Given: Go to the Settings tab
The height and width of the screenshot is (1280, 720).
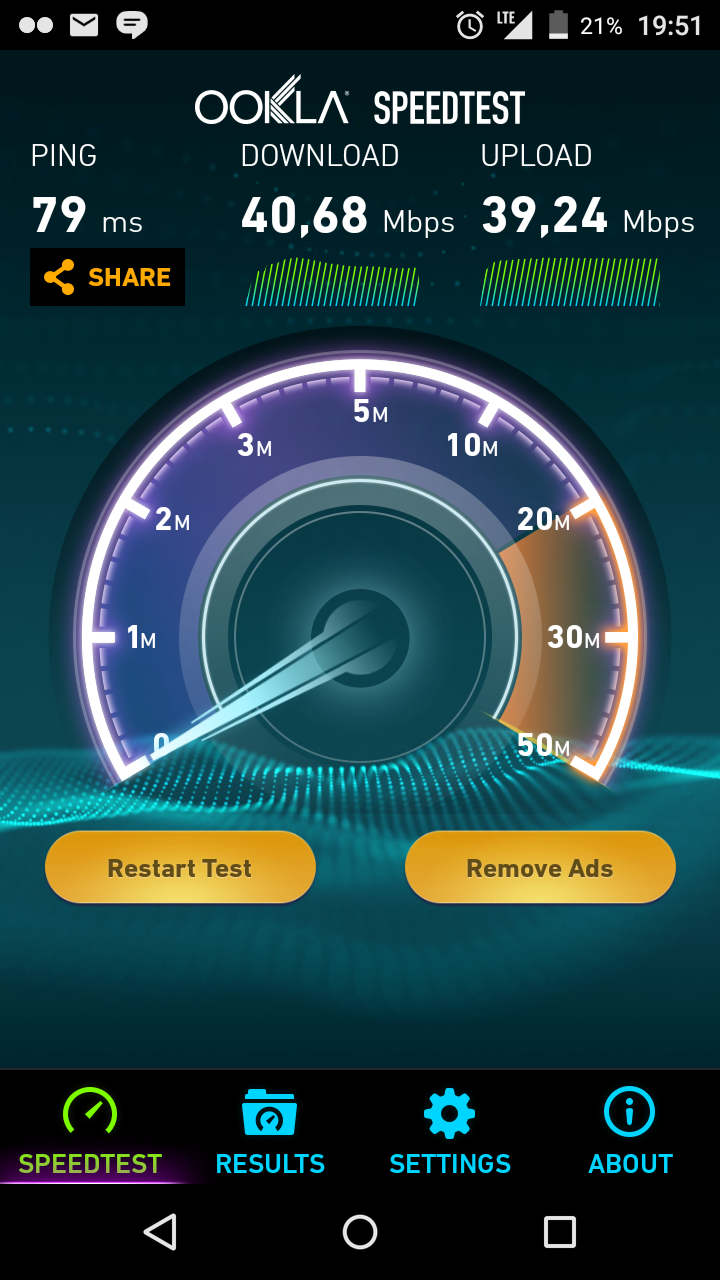Looking at the screenshot, I should pos(450,1132).
